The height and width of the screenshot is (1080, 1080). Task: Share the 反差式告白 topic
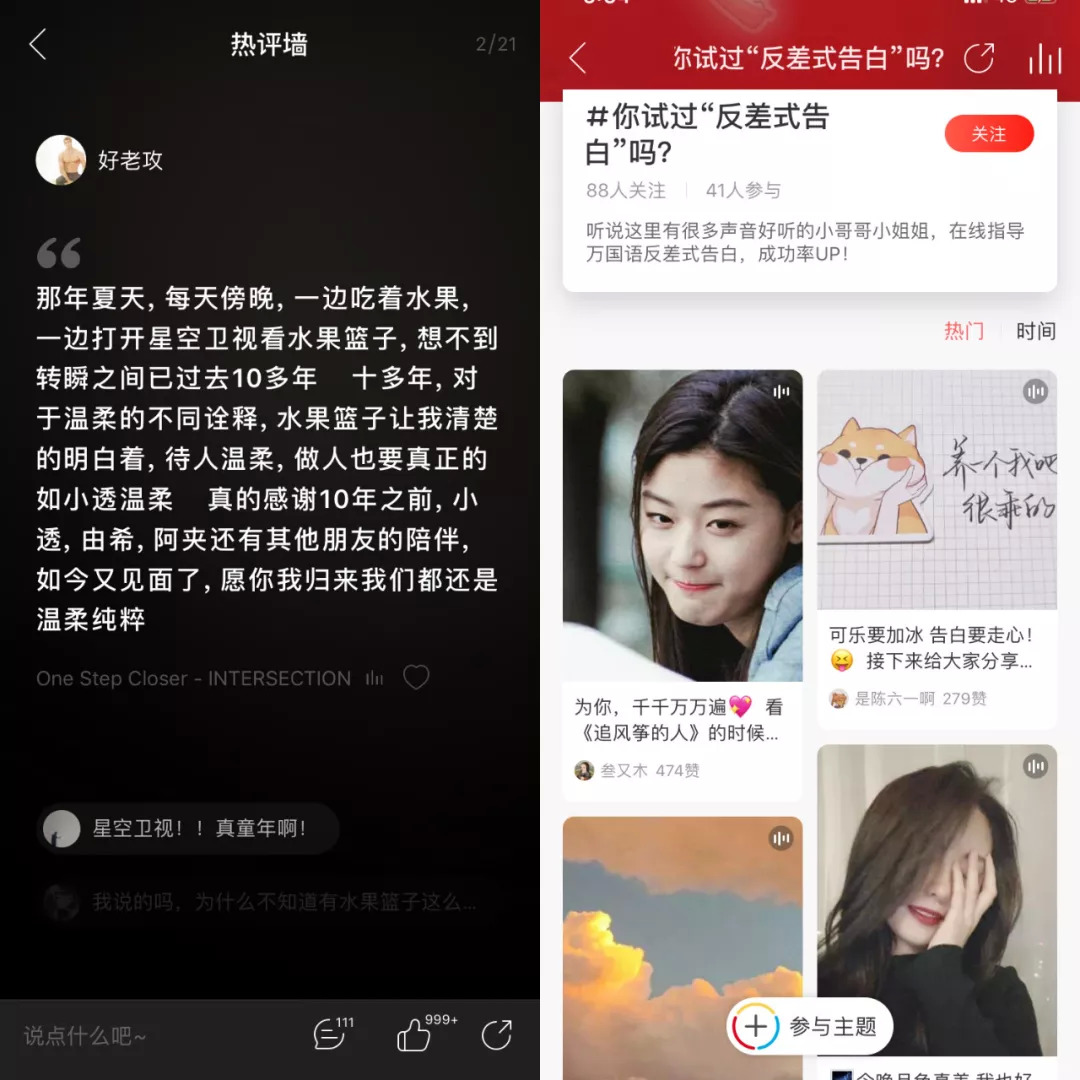(x=979, y=59)
